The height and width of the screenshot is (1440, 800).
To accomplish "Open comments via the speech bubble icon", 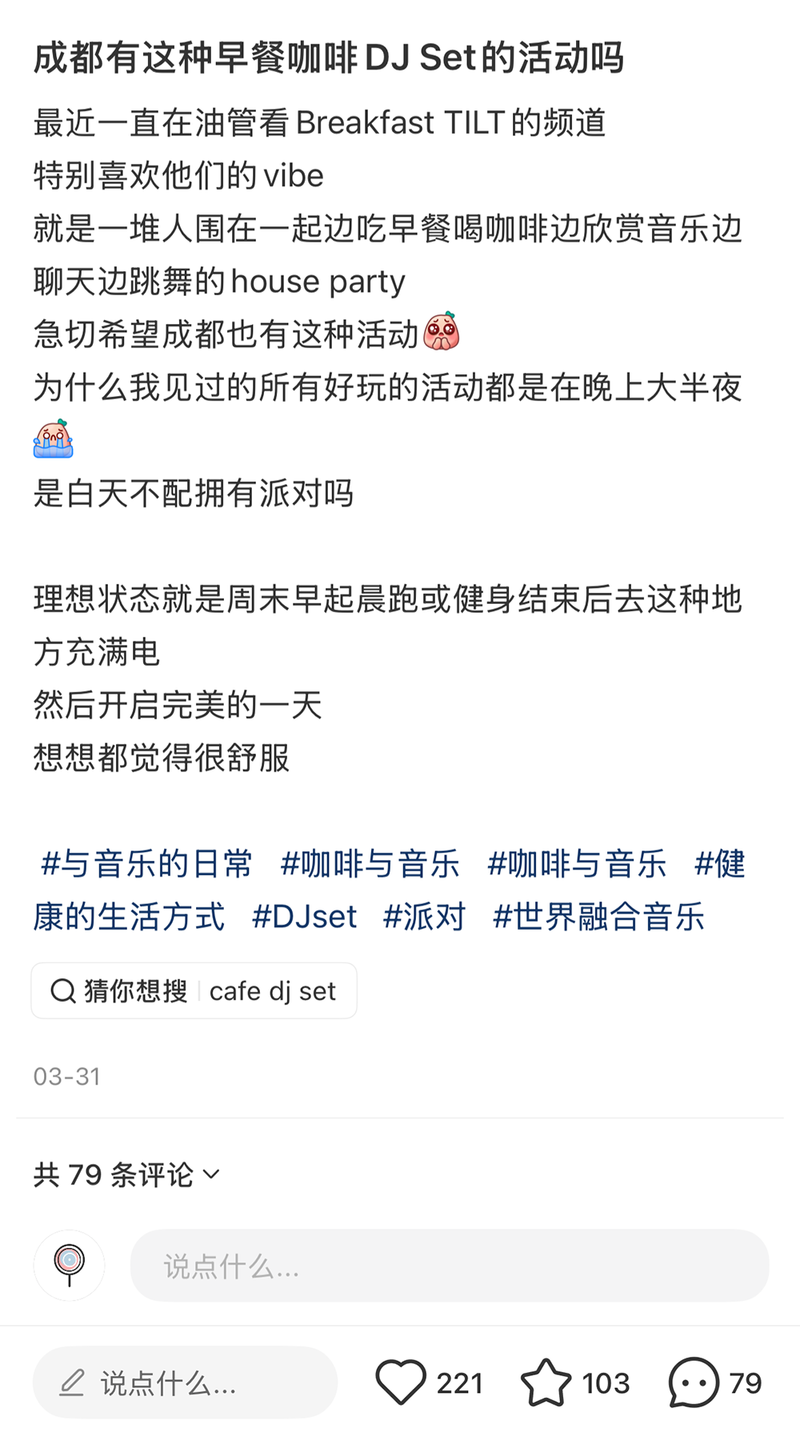I will tap(693, 1383).
